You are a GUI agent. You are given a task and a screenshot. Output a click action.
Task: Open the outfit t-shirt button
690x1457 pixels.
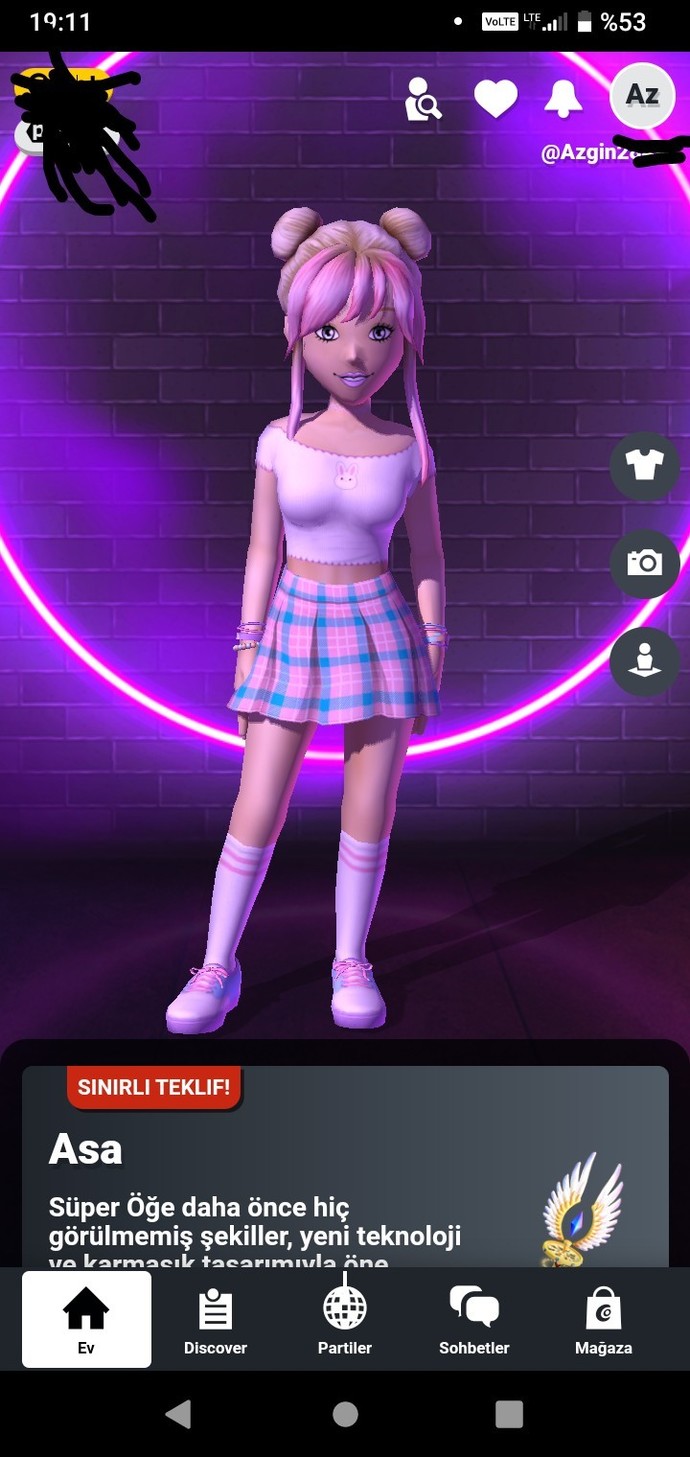[x=644, y=465]
